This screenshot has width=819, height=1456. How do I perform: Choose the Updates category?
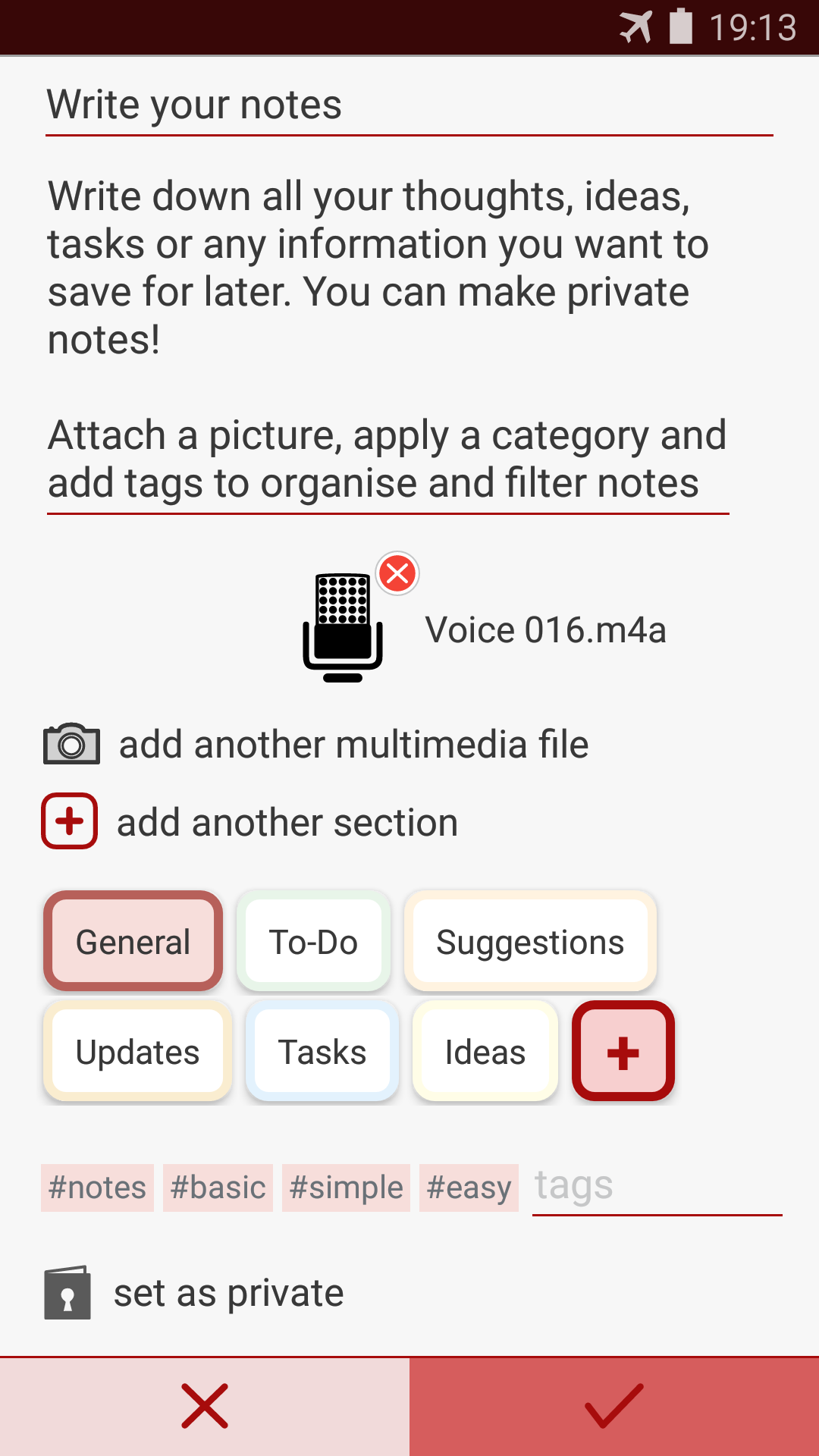pos(136,1051)
